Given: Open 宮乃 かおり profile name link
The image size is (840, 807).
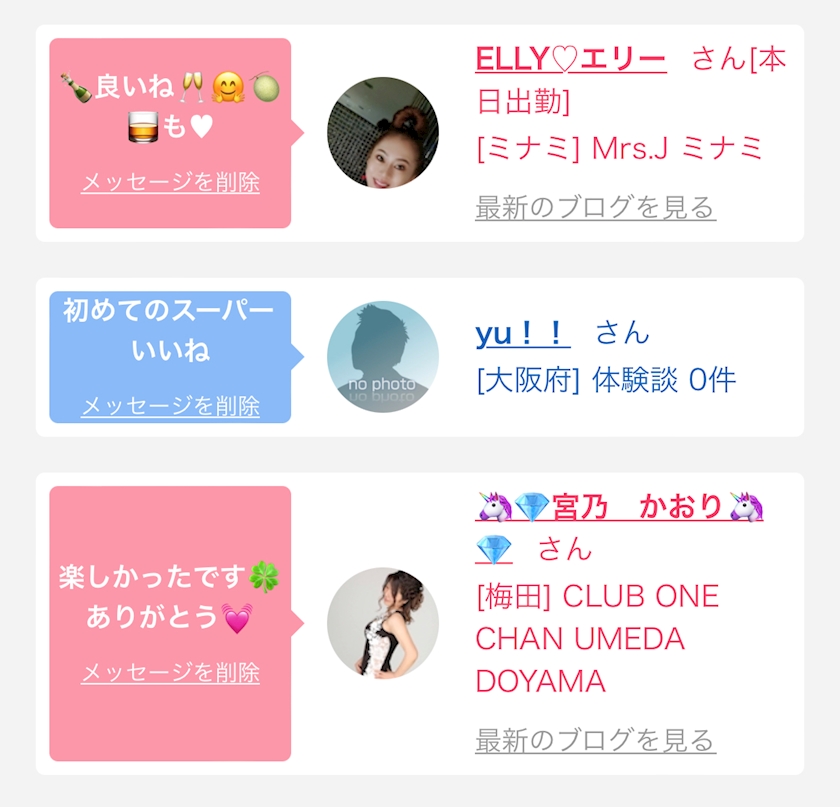Looking at the screenshot, I should (x=619, y=528).
